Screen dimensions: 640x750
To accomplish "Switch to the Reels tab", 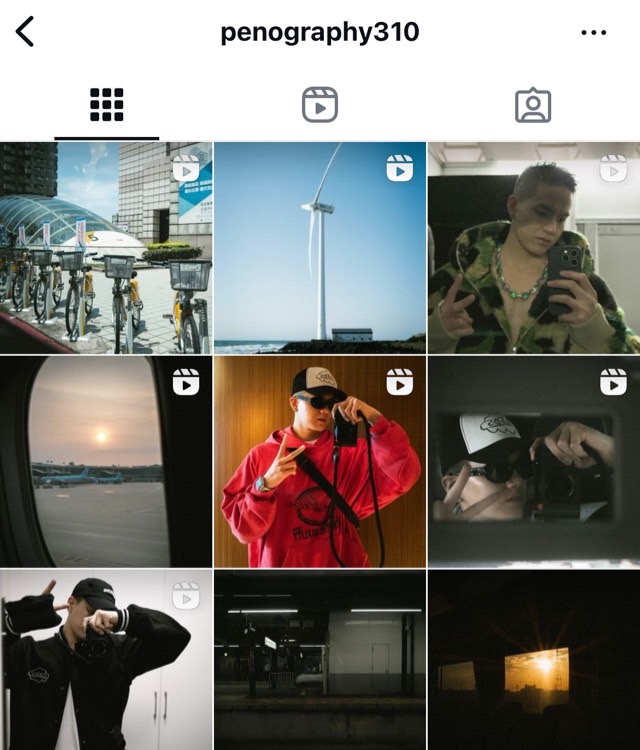I will point(319,104).
